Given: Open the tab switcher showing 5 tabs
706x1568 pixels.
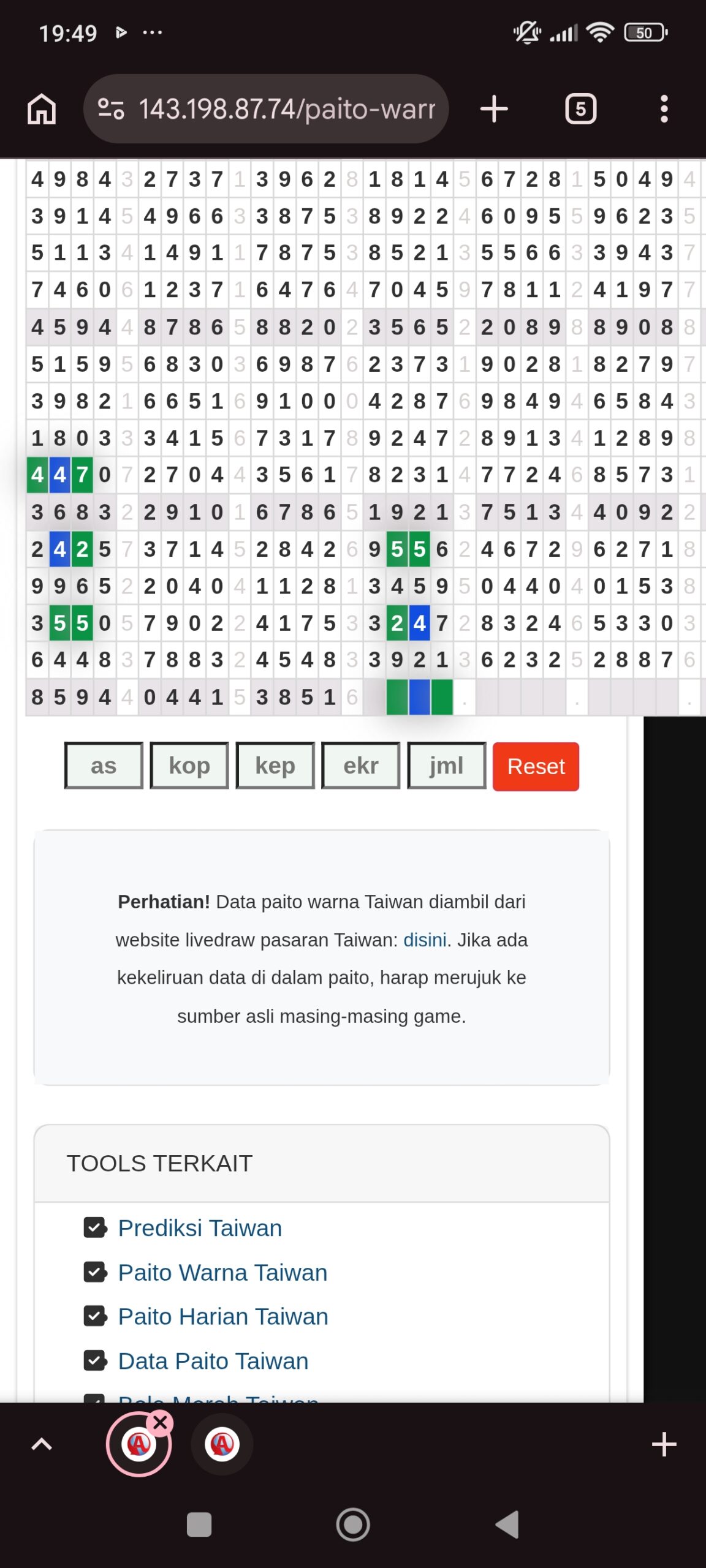Looking at the screenshot, I should tap(580, 110).
